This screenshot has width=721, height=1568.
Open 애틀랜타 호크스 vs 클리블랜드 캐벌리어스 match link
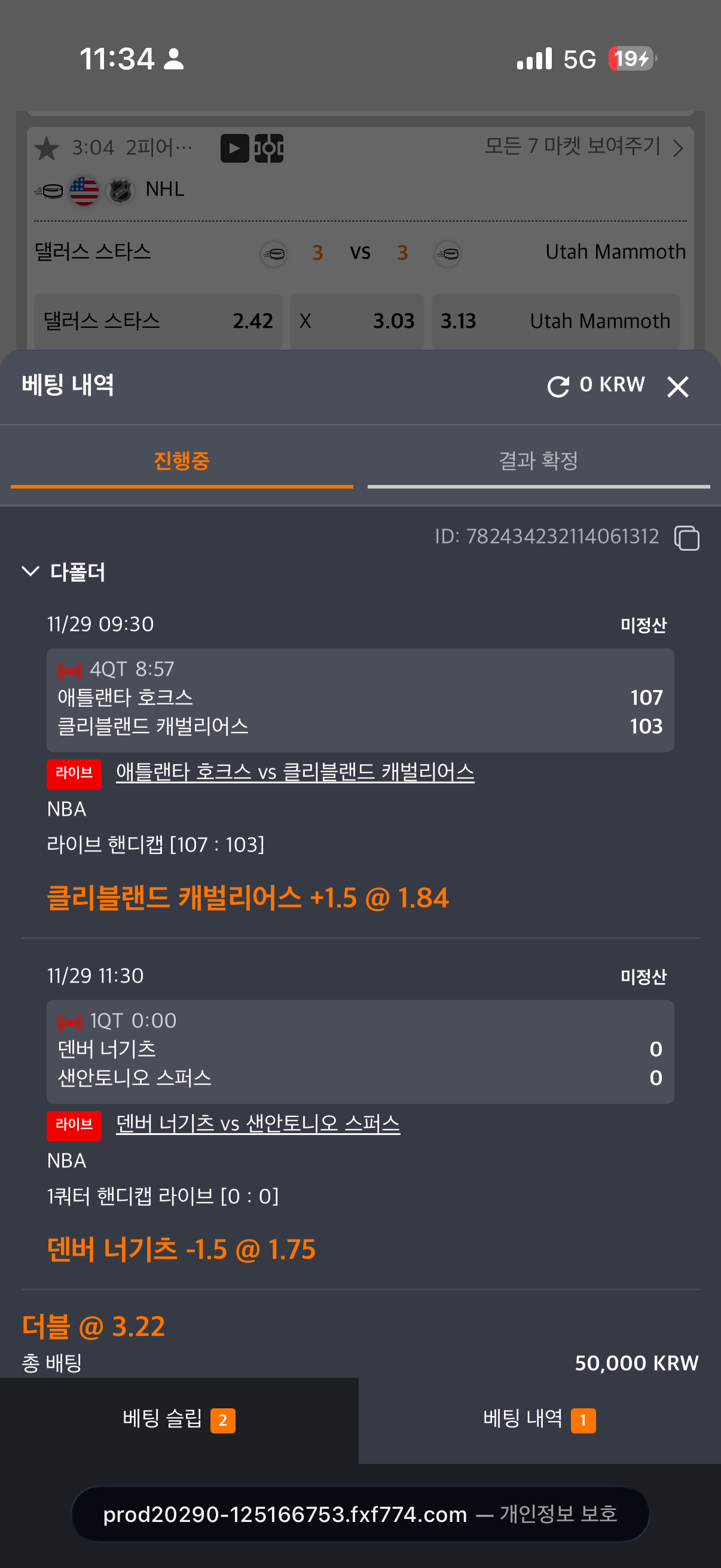point(295,772)
